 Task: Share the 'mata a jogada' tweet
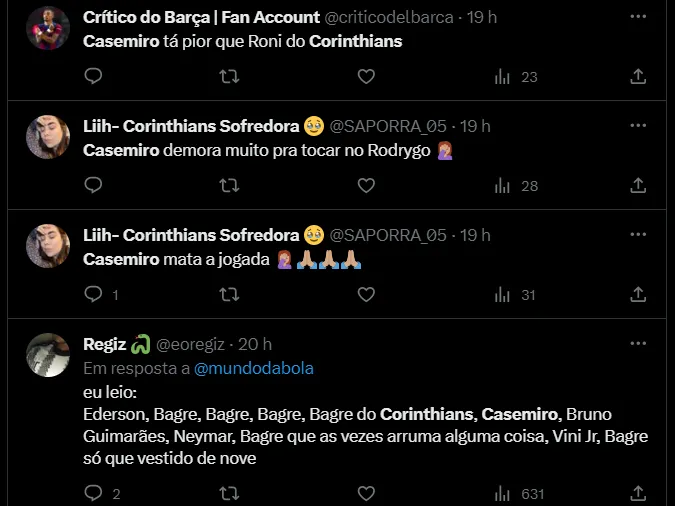(638, 294)
